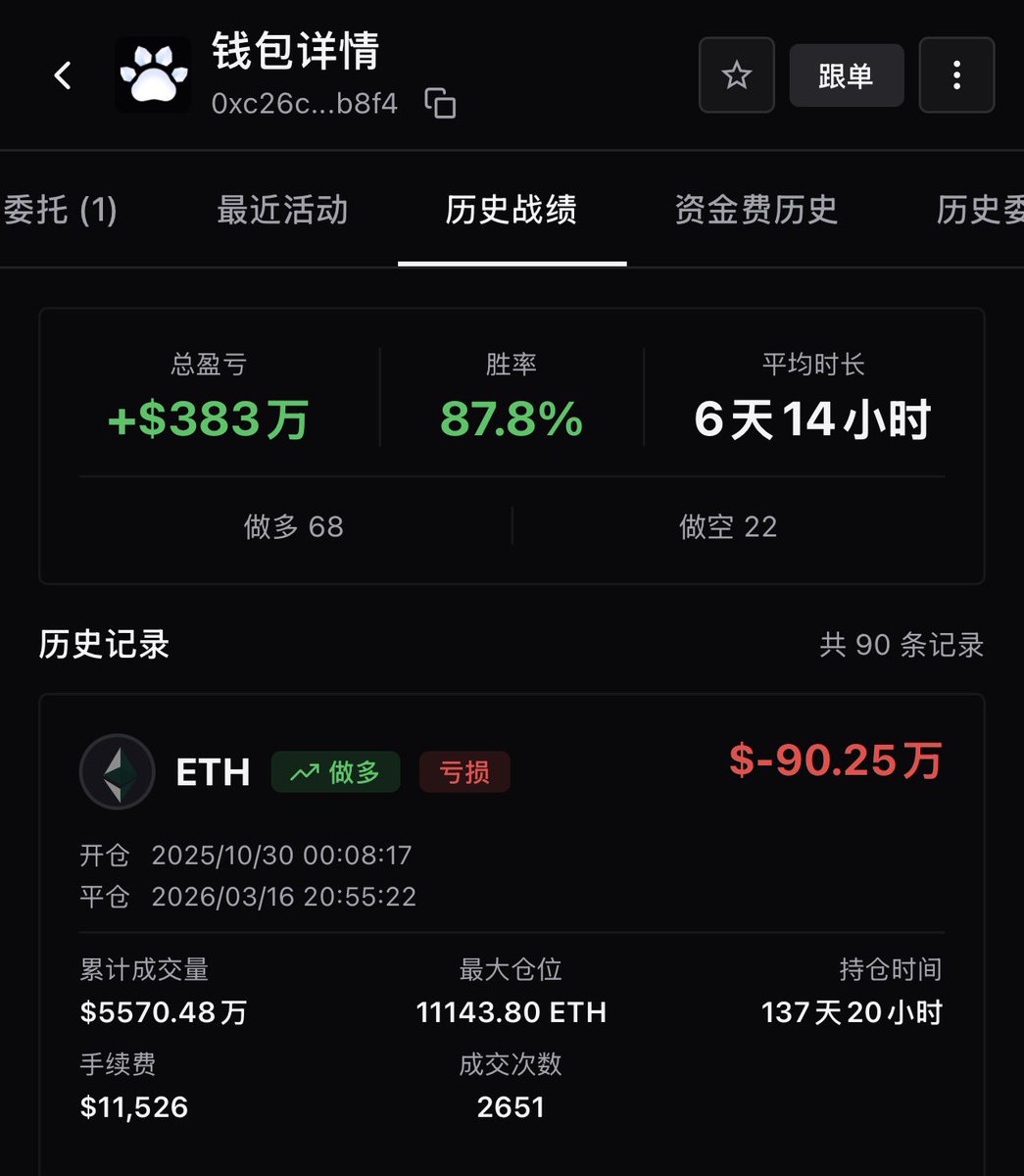Open the ETH 做多 loss record card

point(512,931)
